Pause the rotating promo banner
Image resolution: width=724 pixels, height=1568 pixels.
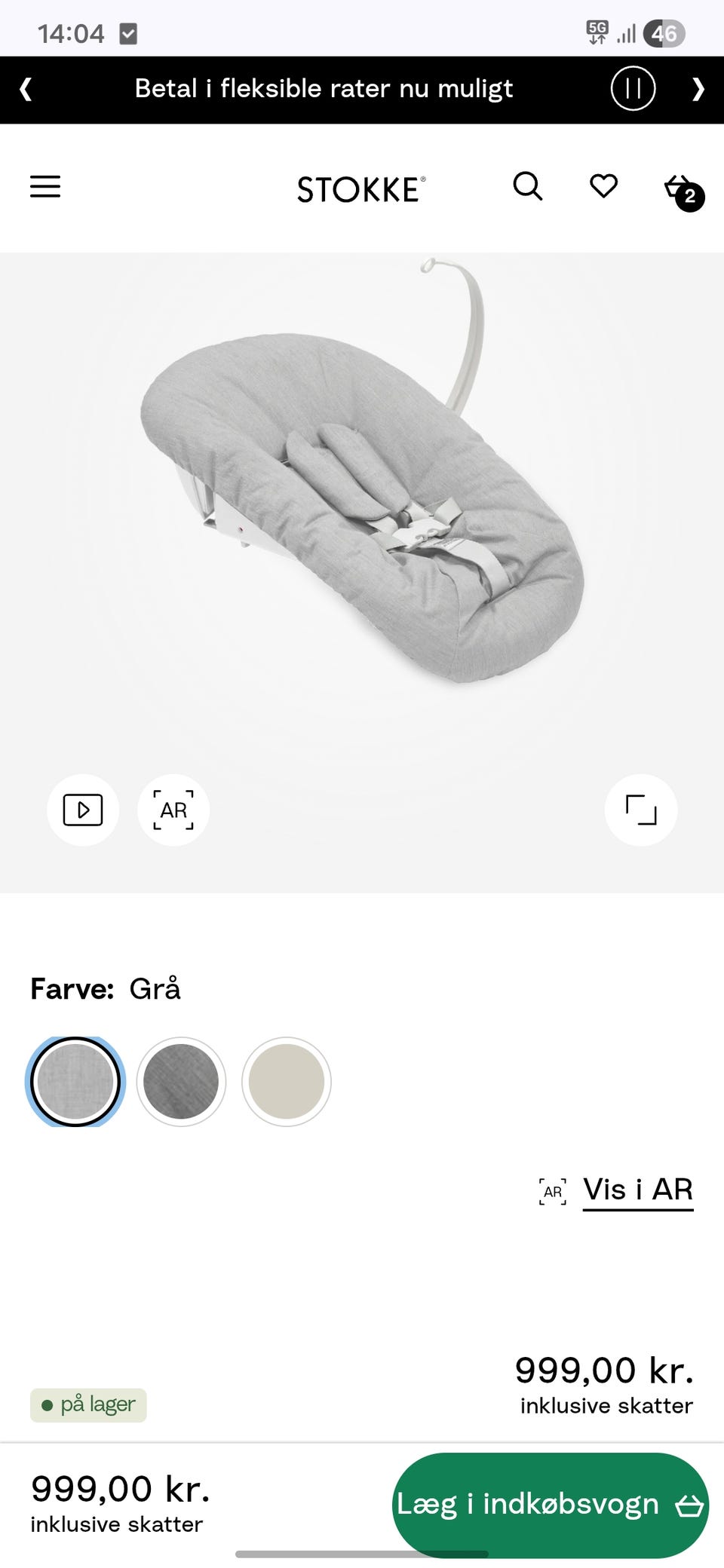pyautogui.click(x=633, y=89)
